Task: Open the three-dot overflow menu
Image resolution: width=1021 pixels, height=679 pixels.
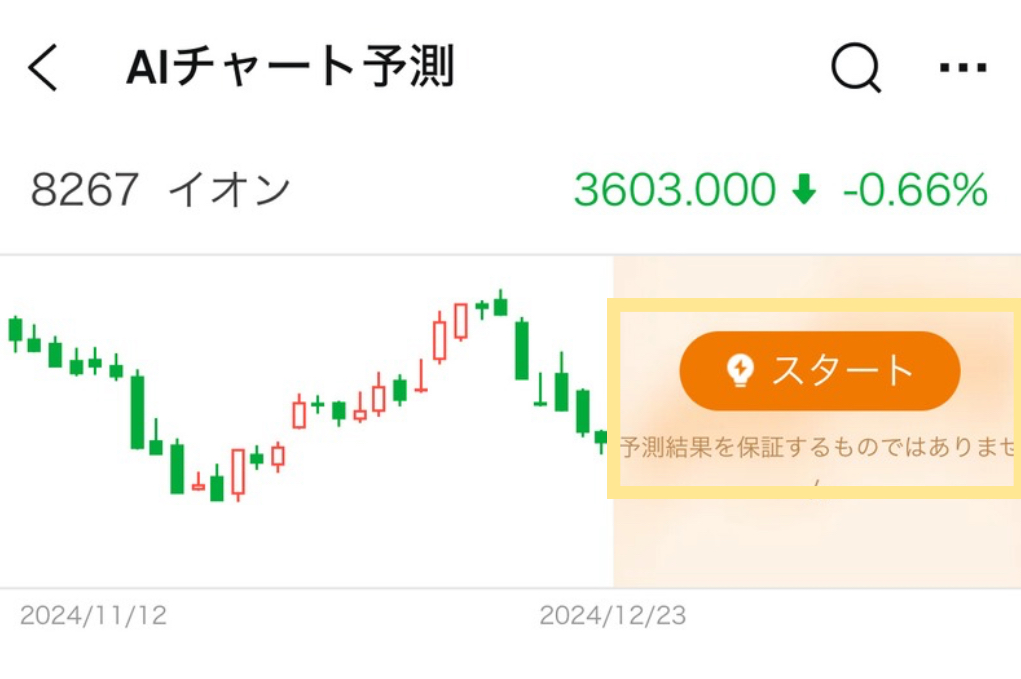Action: (963, 69)
